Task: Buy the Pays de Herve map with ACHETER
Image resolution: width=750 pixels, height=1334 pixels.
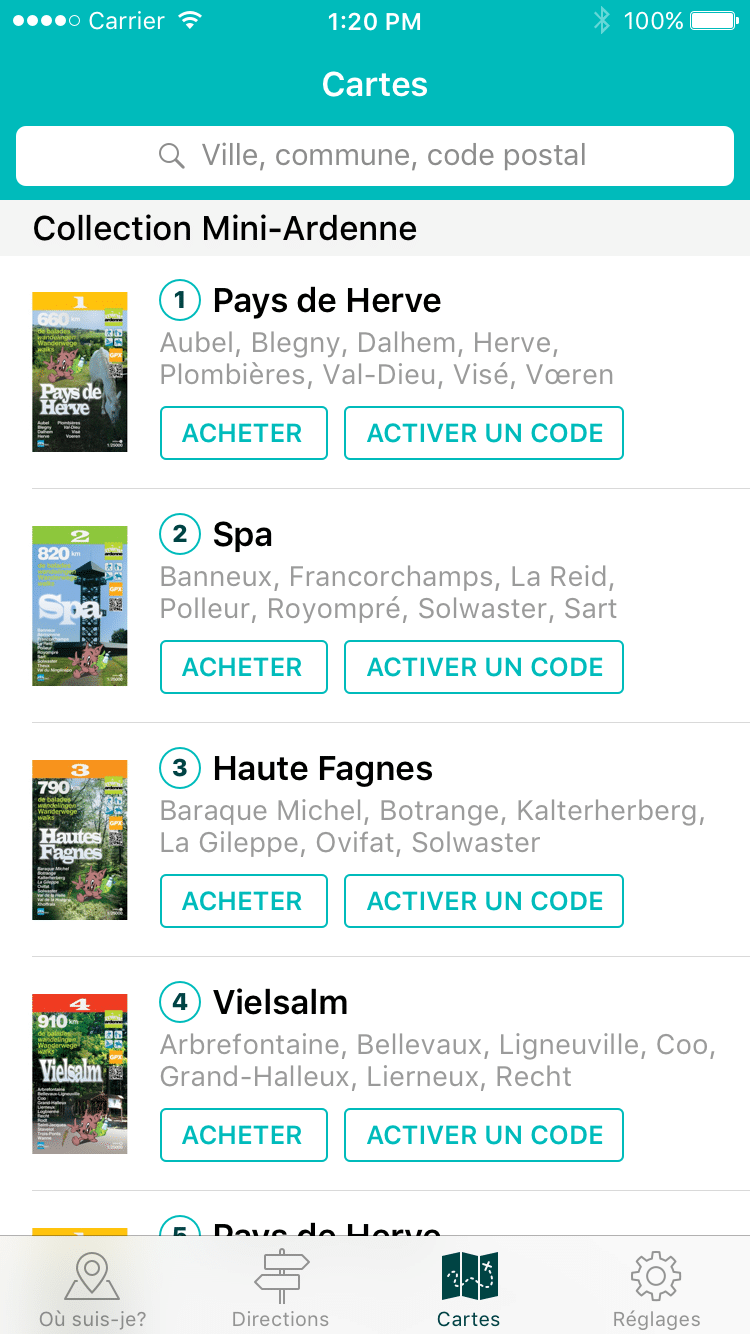Action: [x=244, y=433]
